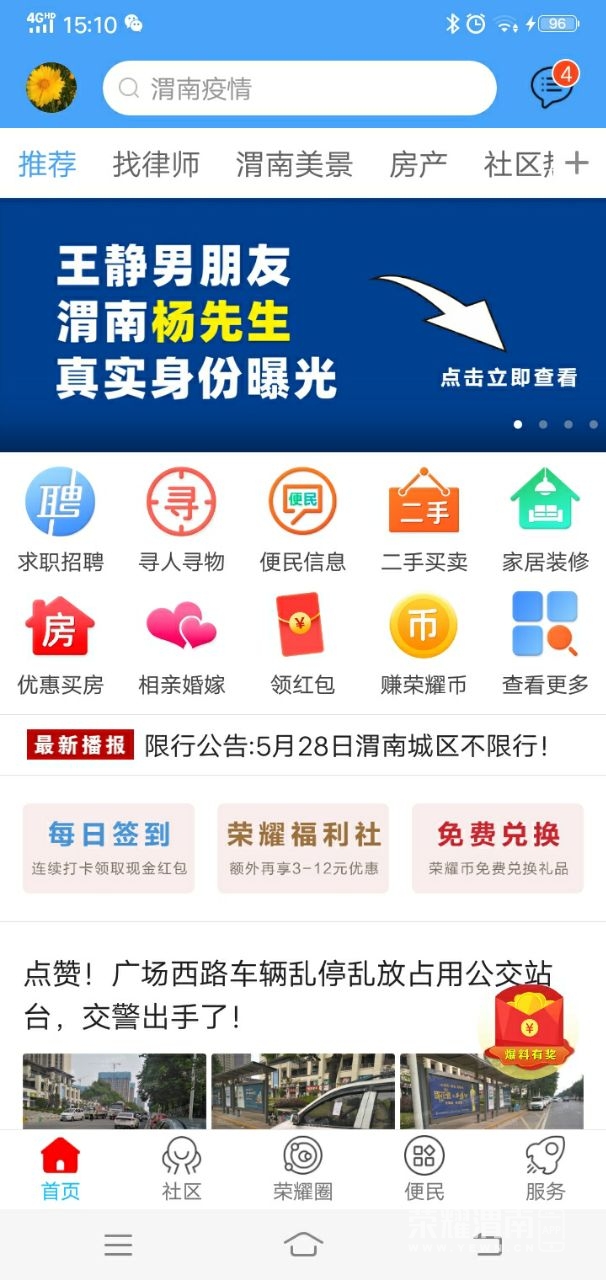
Task: Tap the 渭南疫情 search box
Action: click(299, 89)
